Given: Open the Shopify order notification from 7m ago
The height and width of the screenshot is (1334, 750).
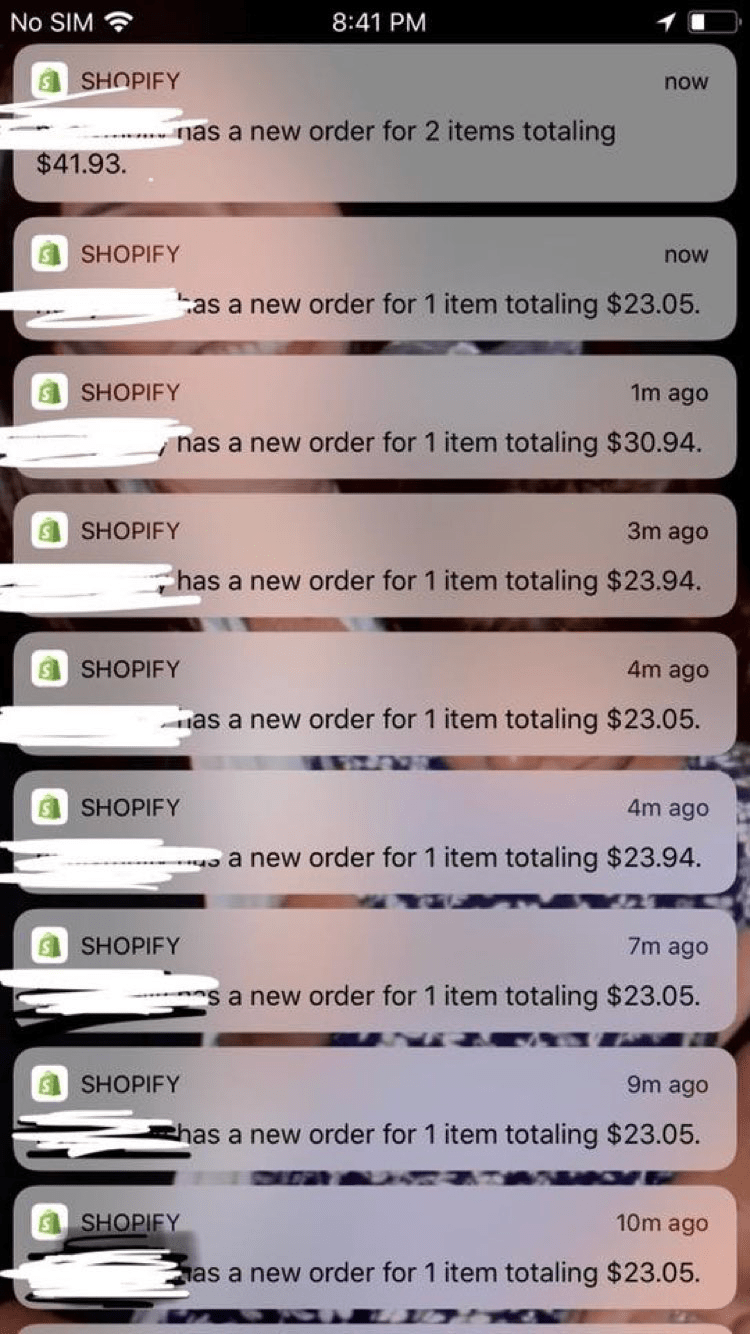Looking at the screenshot, I should point(375,970).
